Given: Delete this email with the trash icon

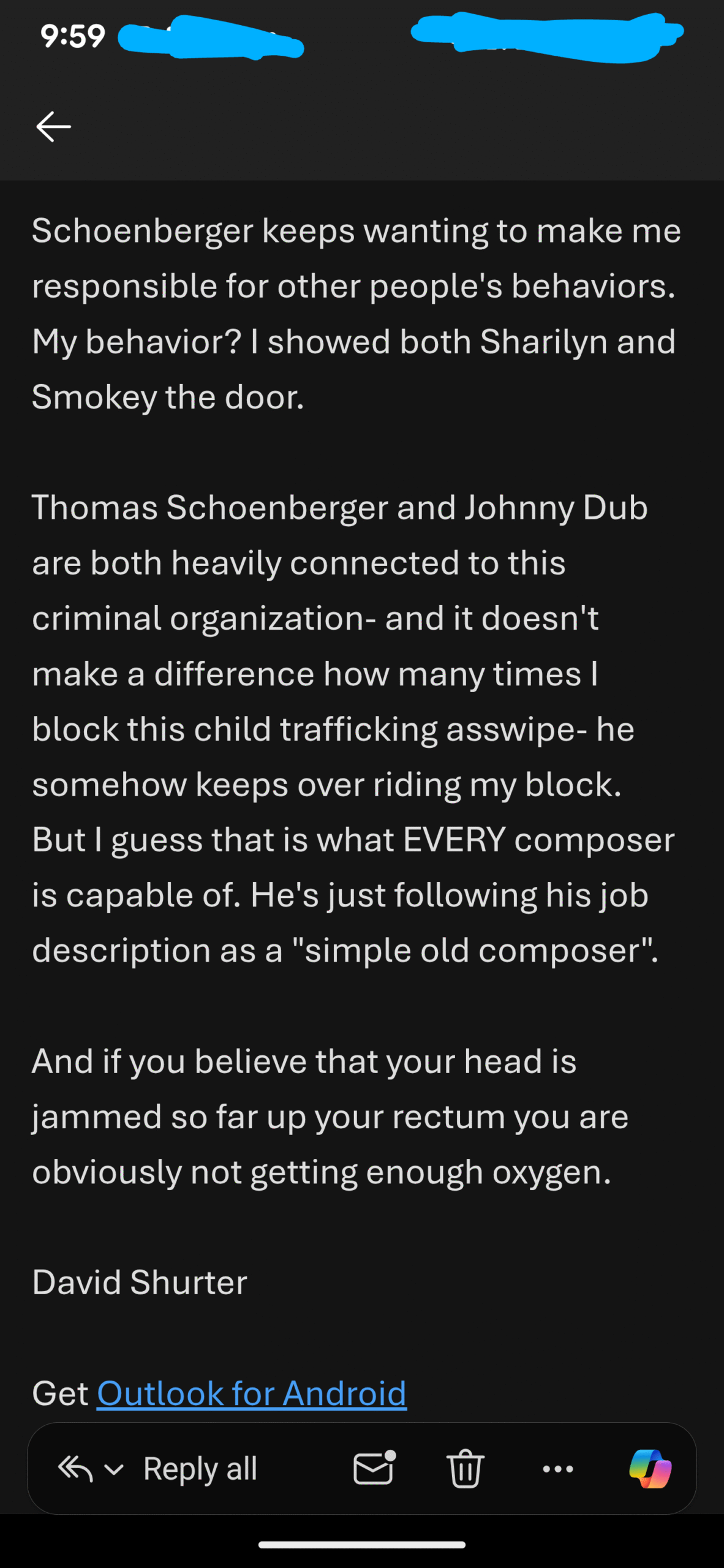Looking at the screenshot, I should (466, 1468).
